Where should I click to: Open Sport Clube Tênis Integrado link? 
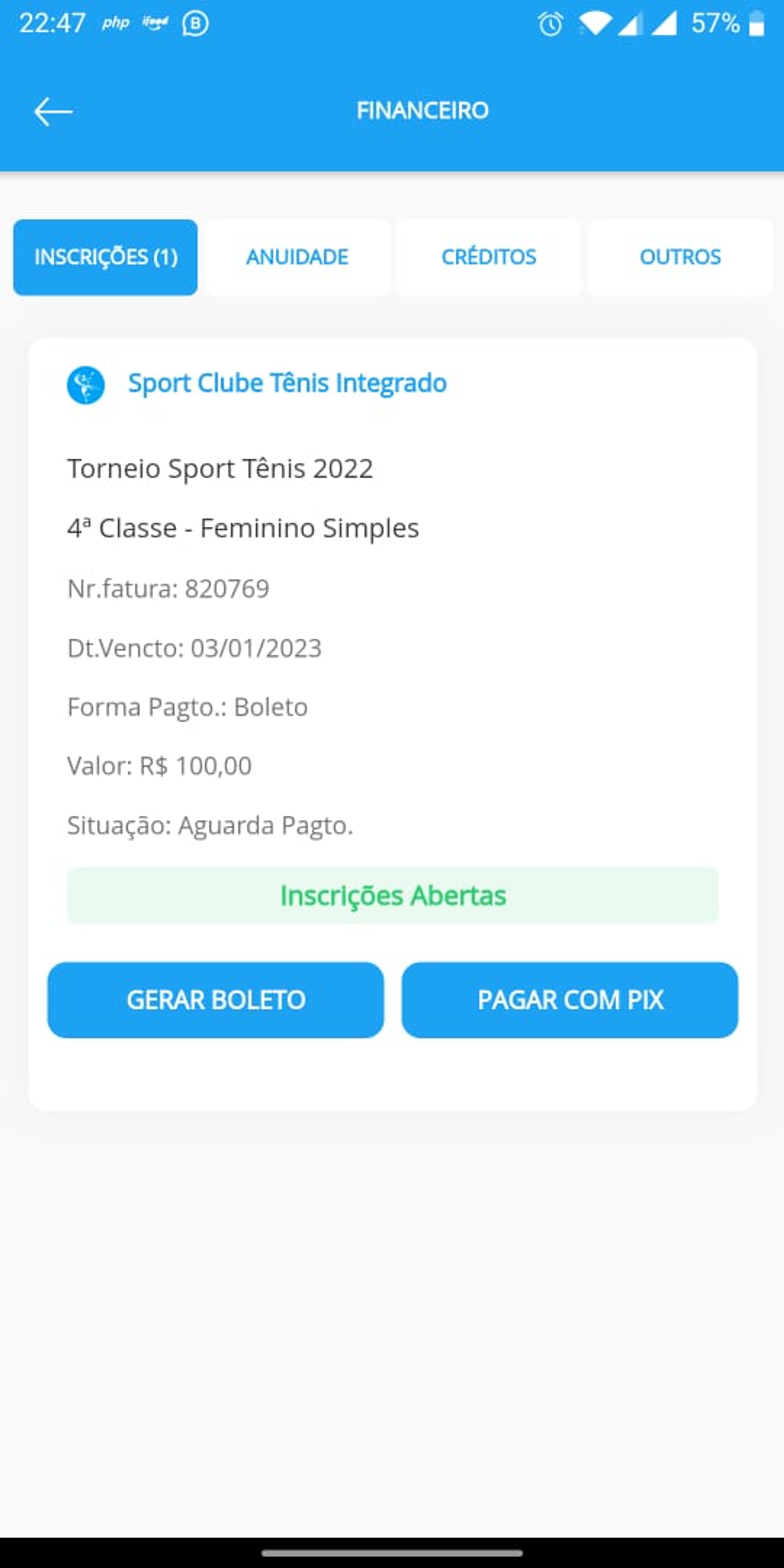tap(287, 383)
